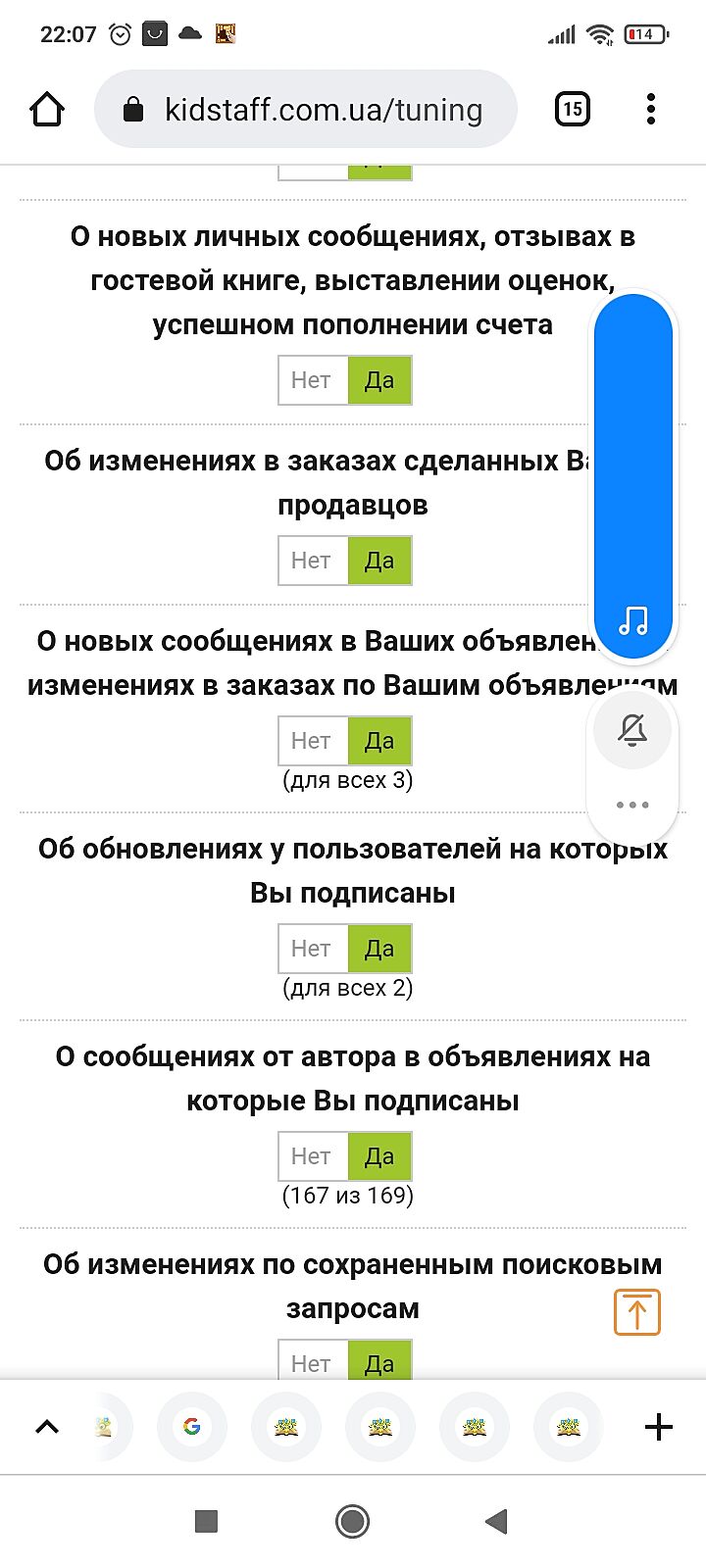Open the browser overflow menu

651,110
